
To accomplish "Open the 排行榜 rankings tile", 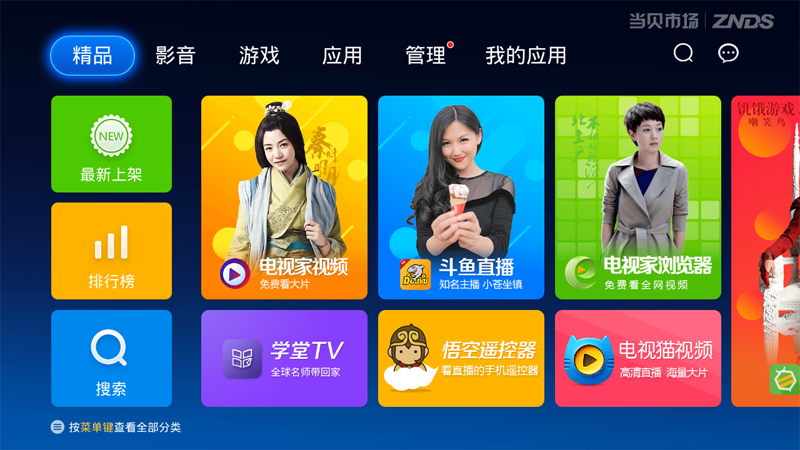I will [111, 251].
